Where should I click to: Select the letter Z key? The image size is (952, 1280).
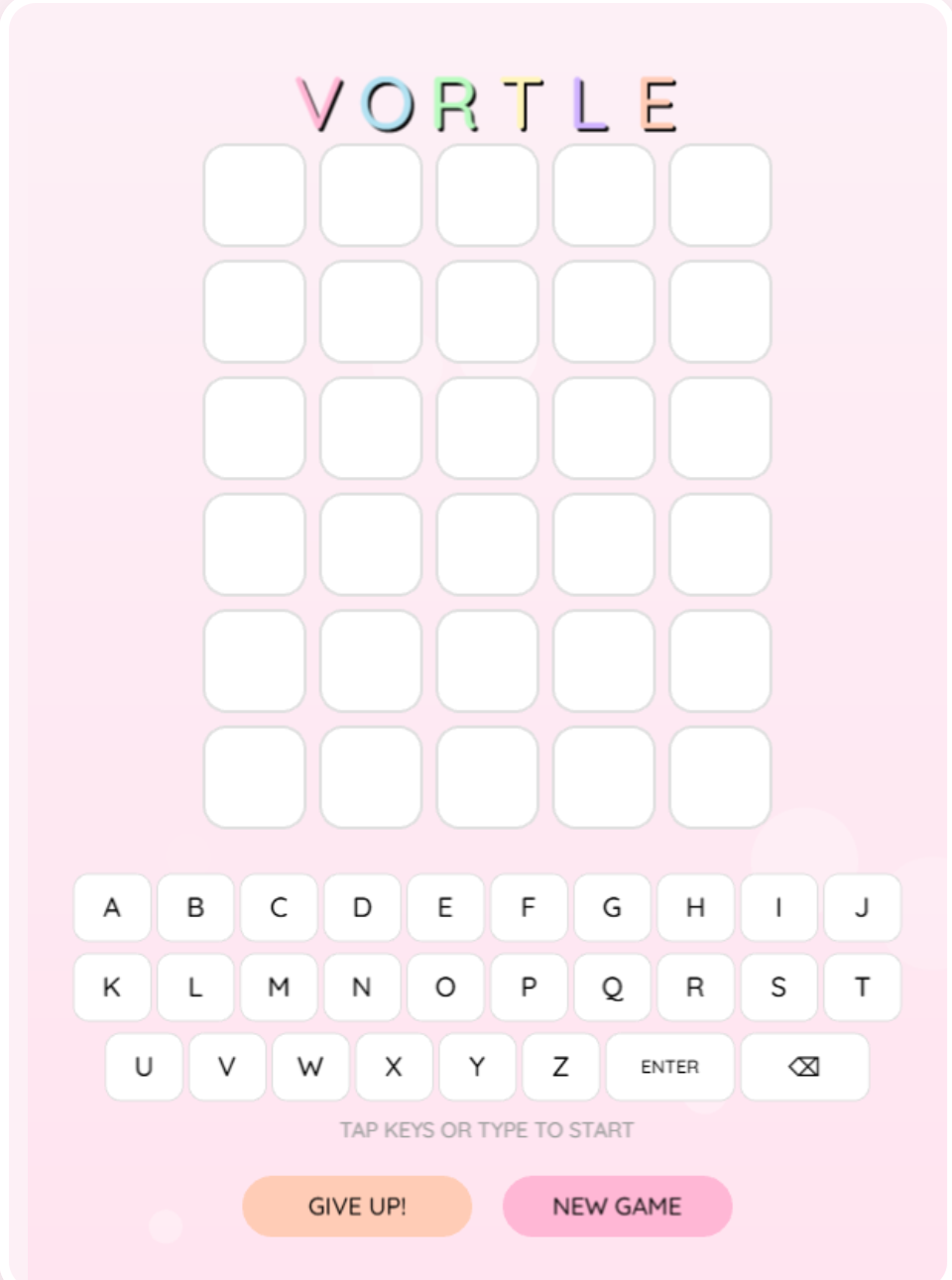[560, 1067]
